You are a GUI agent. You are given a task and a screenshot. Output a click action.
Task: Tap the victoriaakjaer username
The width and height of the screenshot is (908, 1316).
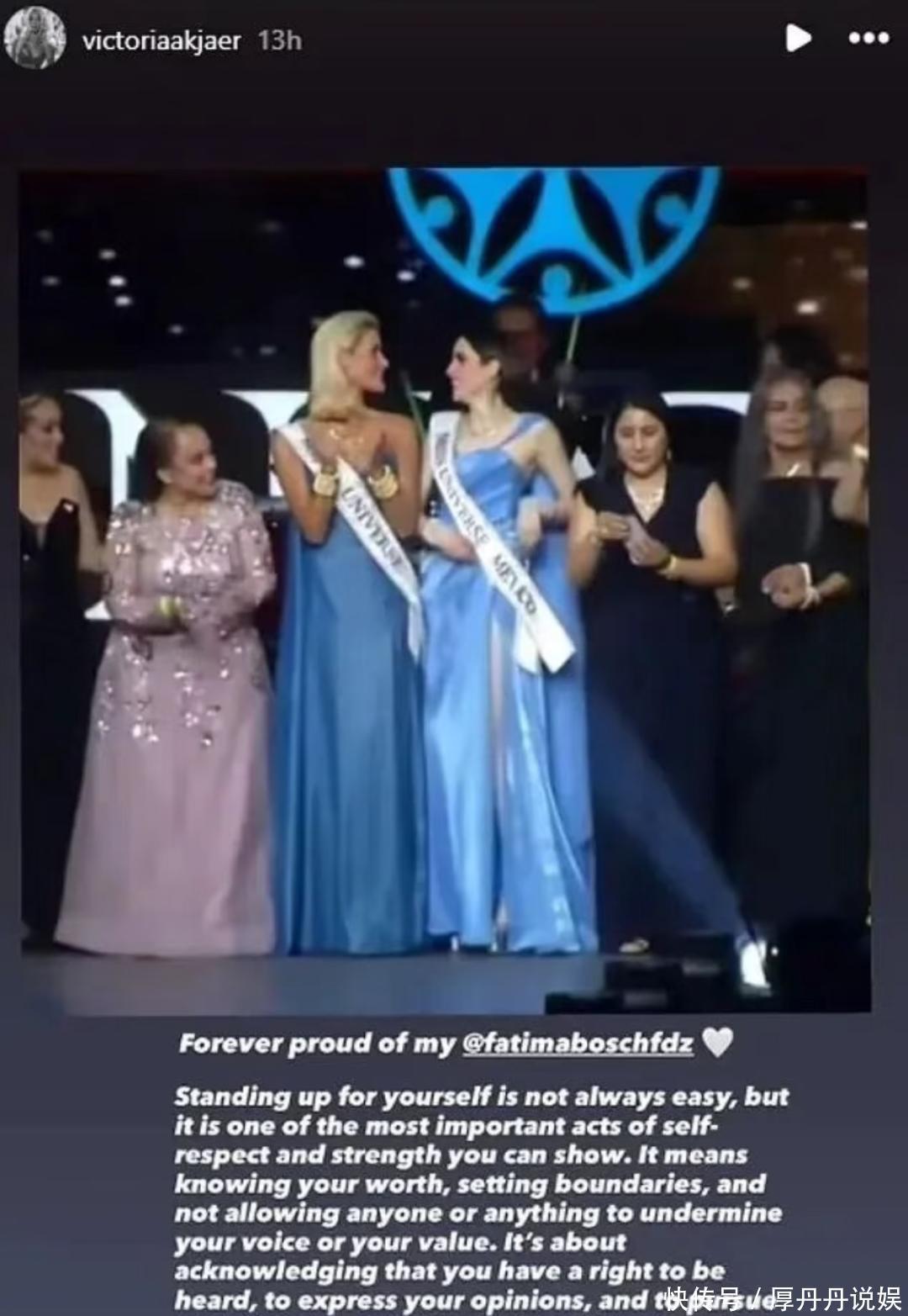(x=161, y=40)
